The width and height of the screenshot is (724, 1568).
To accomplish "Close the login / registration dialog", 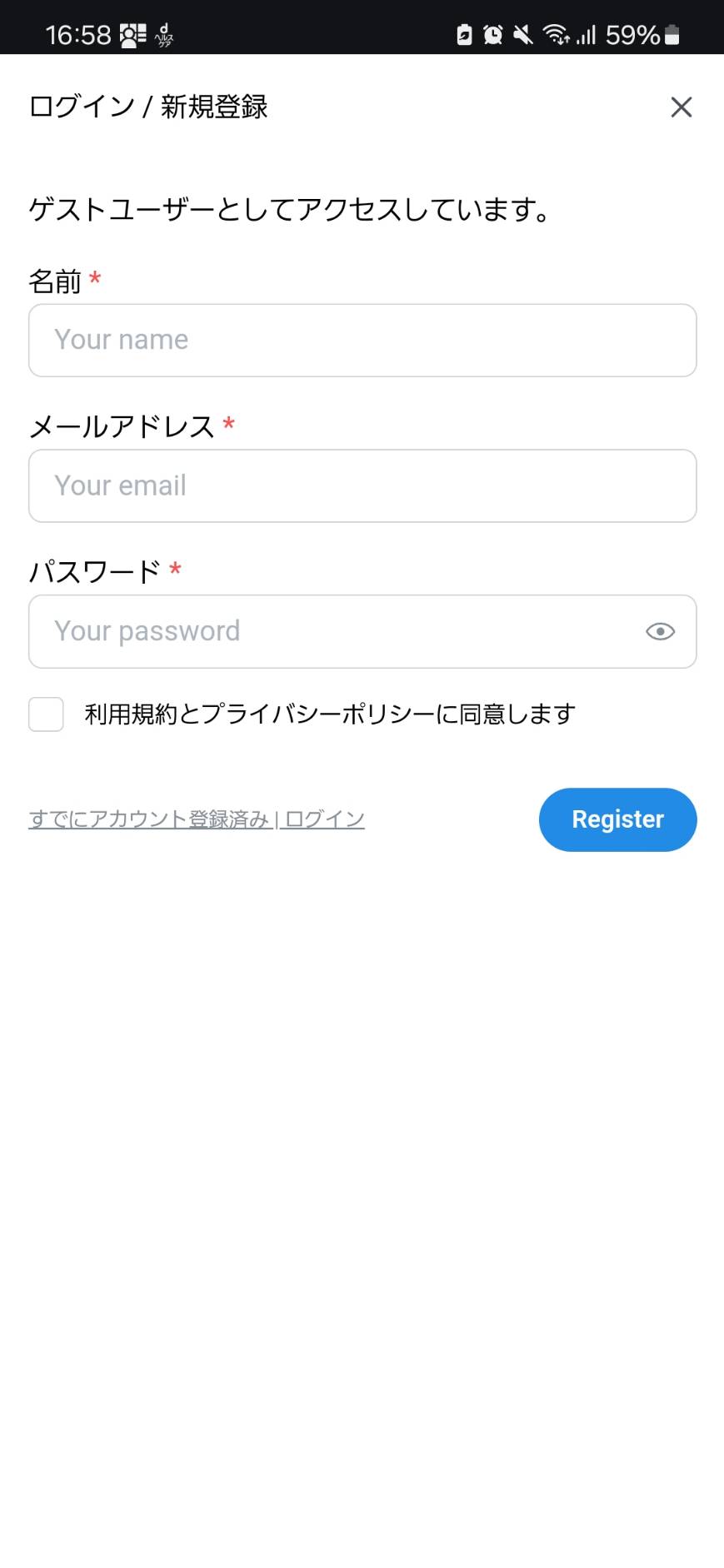I will tap(682, 107).
